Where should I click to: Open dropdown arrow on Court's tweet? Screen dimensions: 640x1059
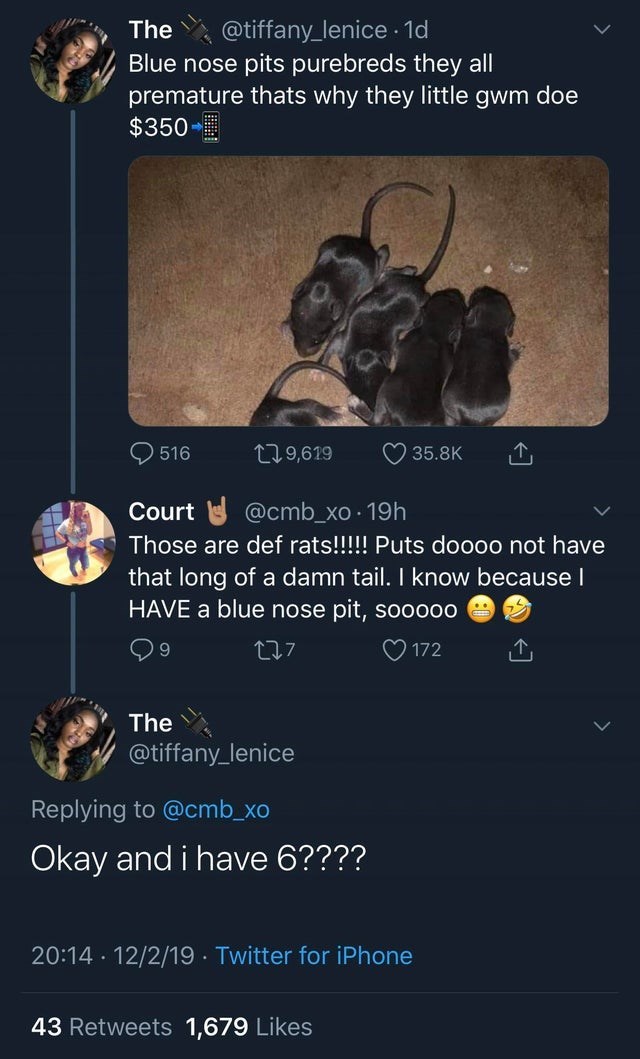pyautogui.click(x=598, y=512)
